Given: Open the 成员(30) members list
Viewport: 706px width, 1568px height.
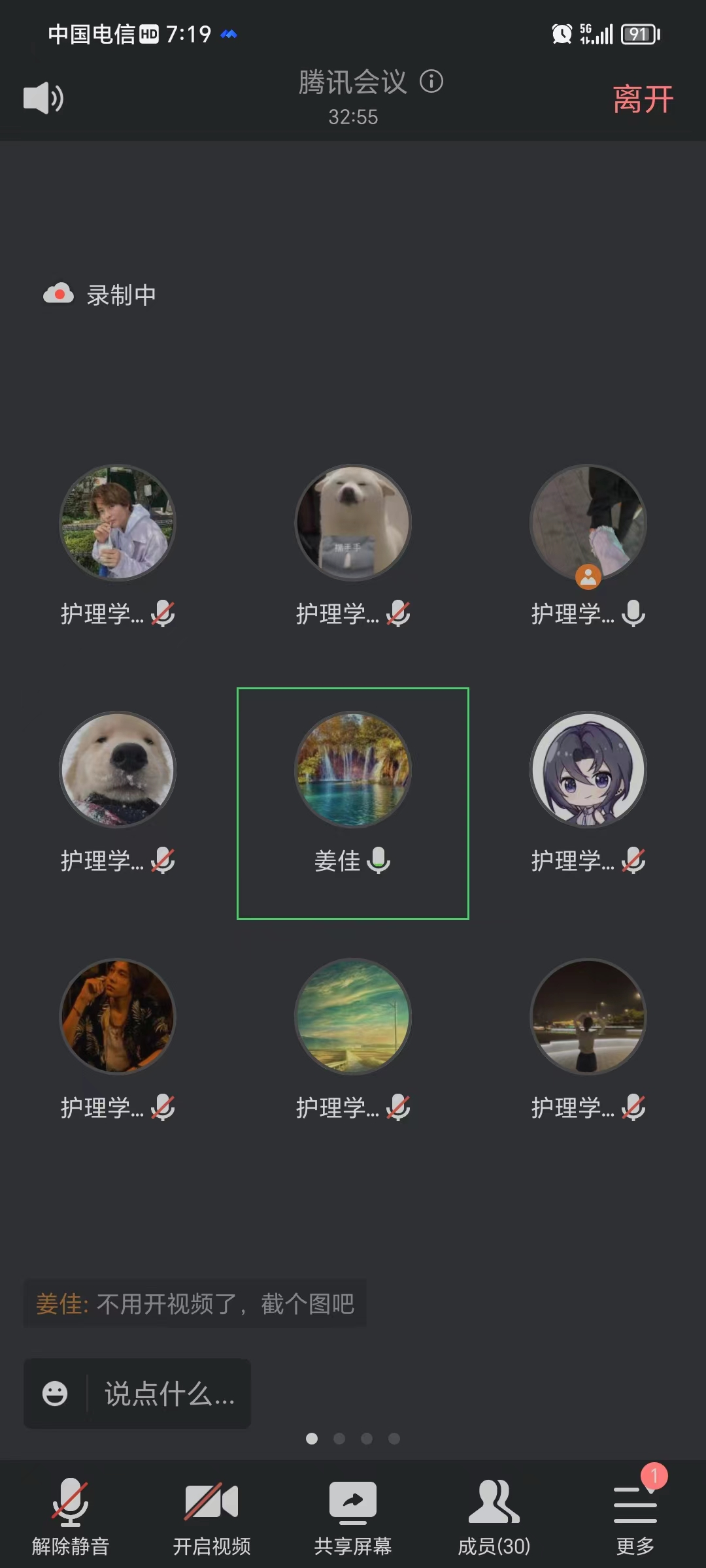Looking at the screenshot, I should [494, 1516].
